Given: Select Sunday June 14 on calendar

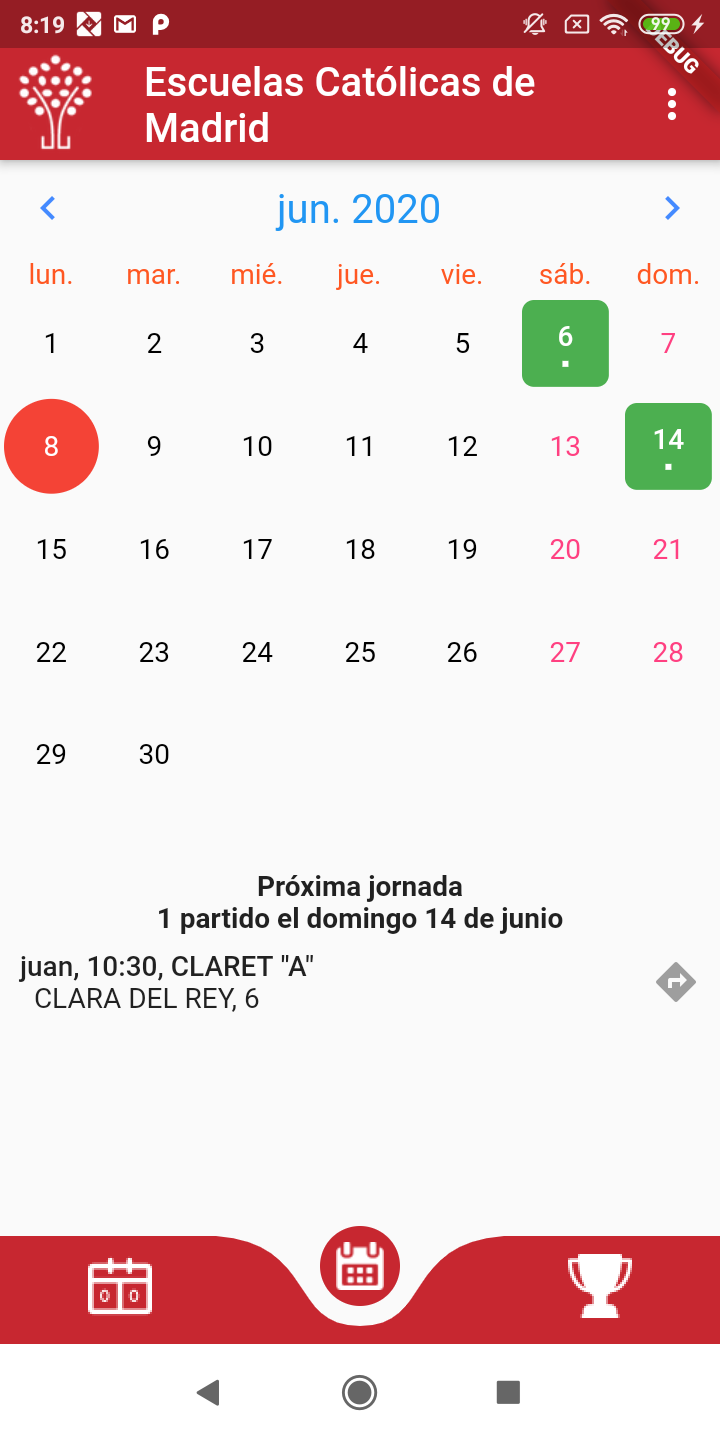Looking at the screenshot, I should 668,446.
